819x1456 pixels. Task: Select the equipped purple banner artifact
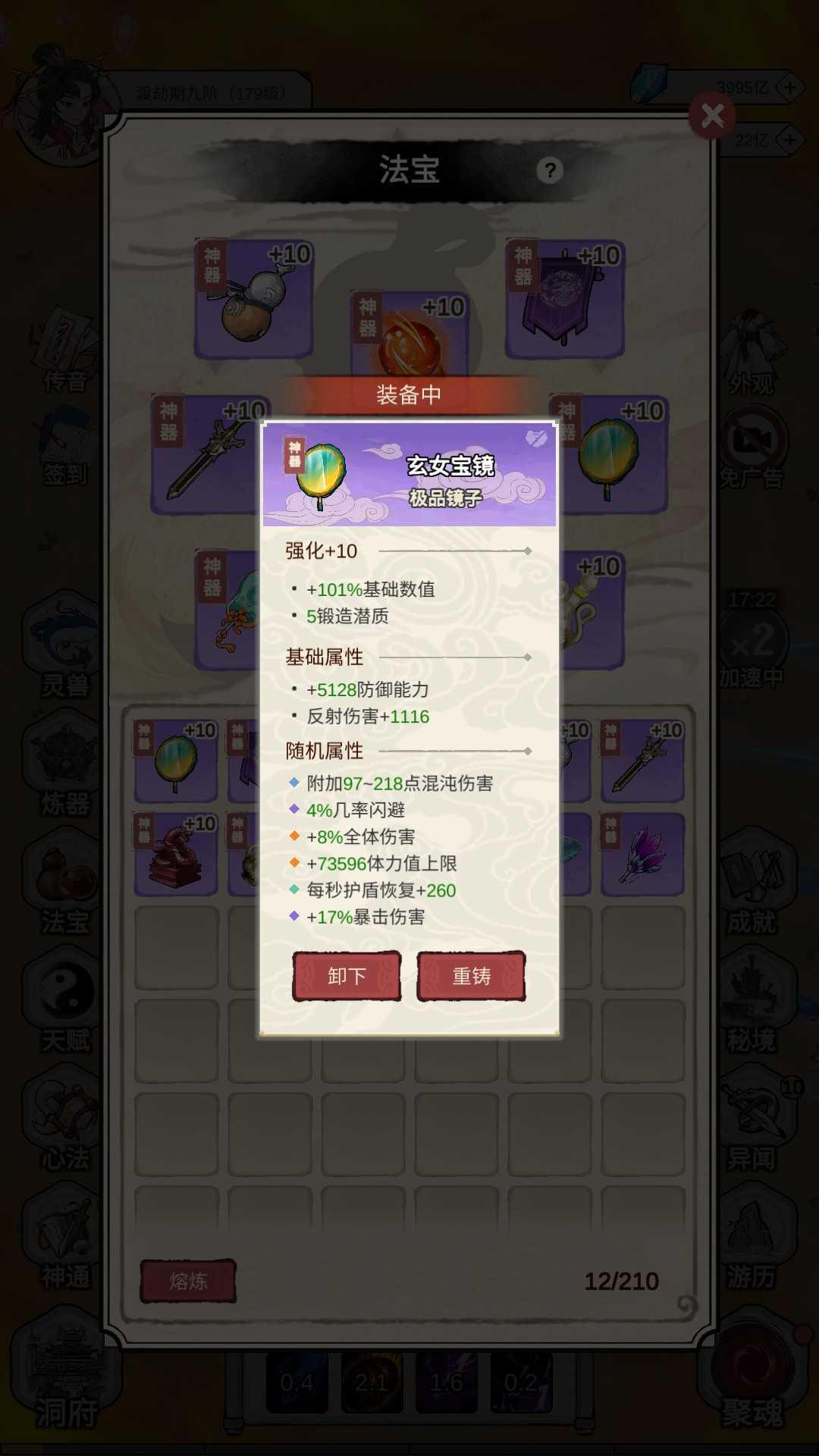coord(565,300)
